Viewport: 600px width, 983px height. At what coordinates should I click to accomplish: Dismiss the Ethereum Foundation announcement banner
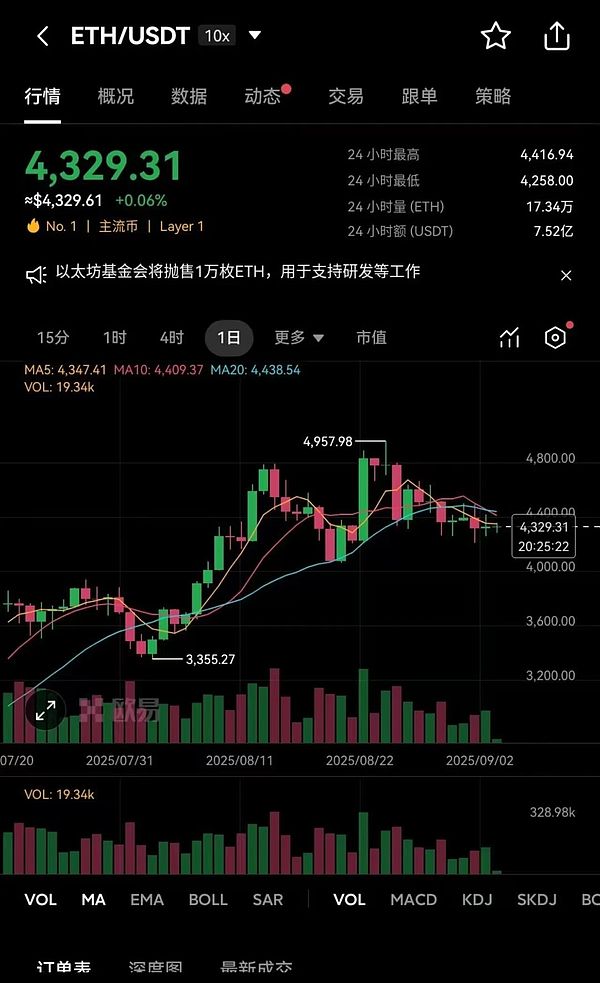click(x=566, y=275)
